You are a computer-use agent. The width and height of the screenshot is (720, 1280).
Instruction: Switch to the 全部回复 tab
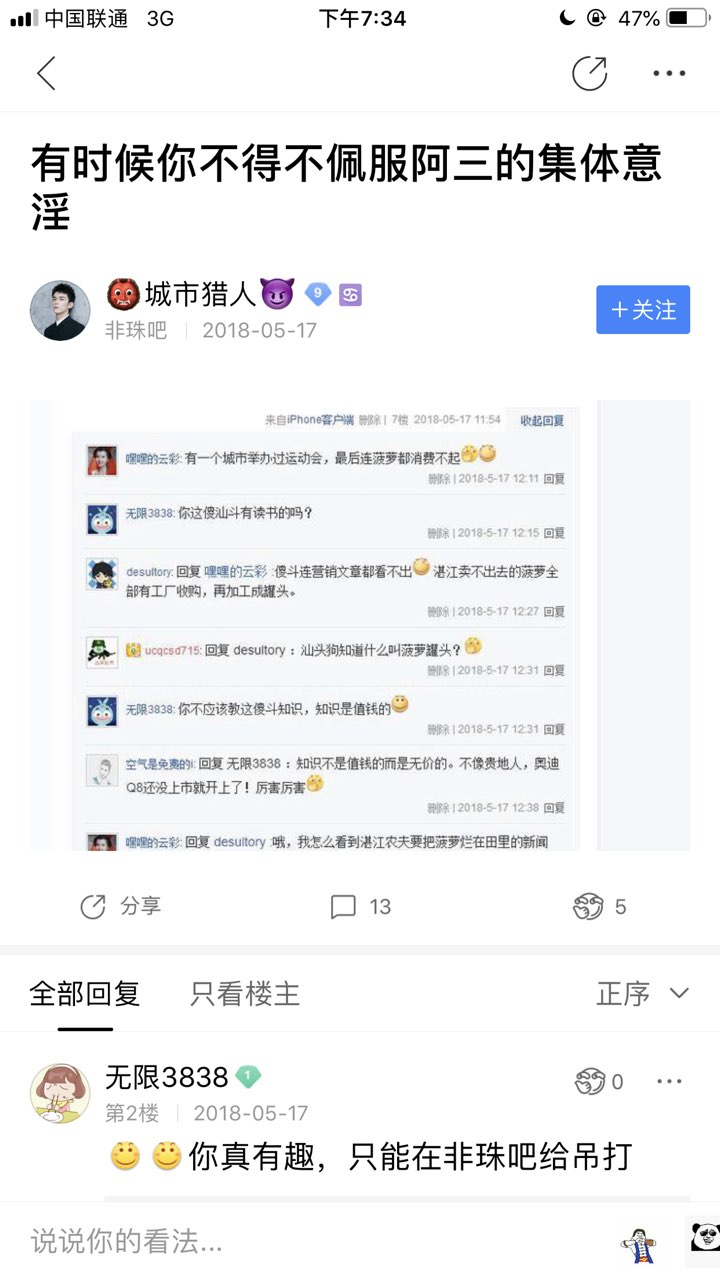tap(85, 994)
